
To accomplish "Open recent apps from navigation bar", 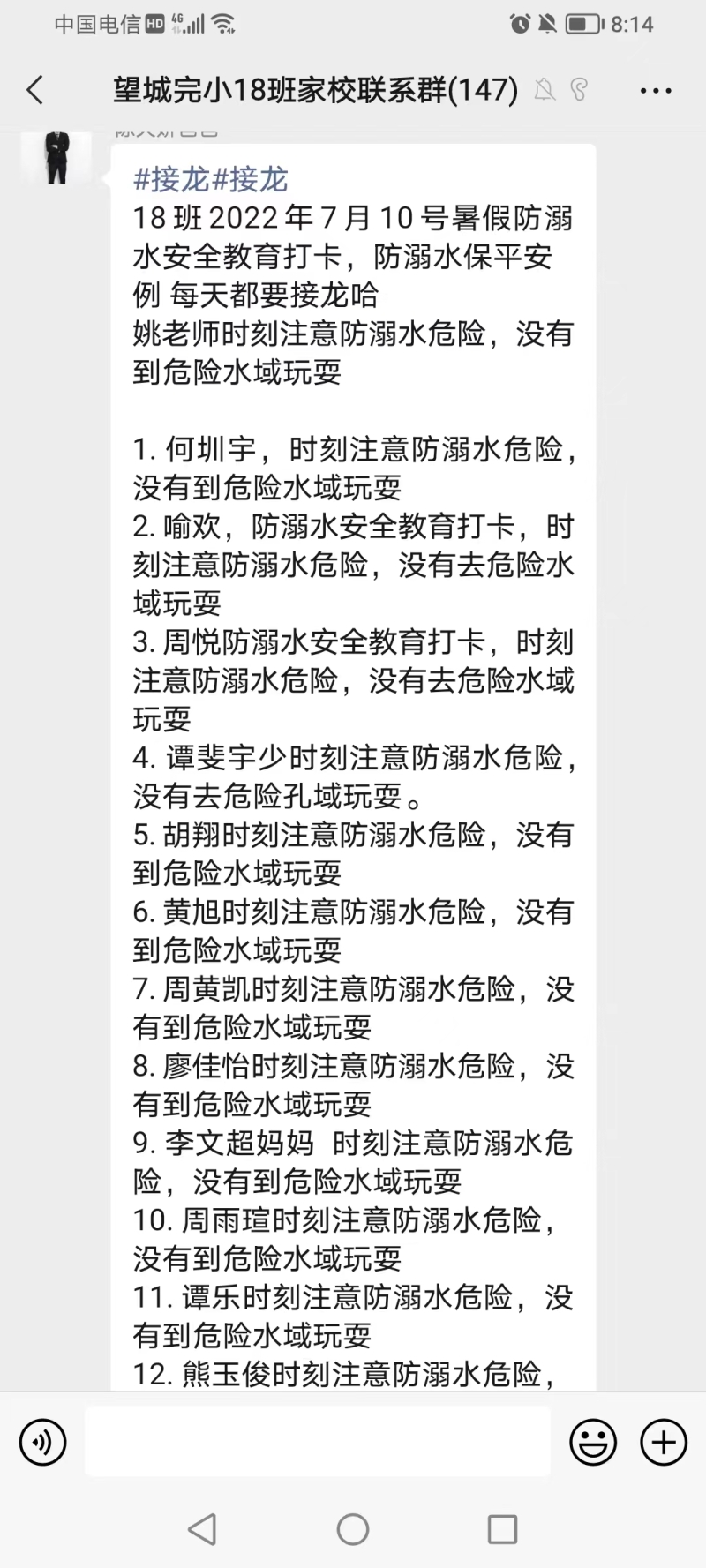I will (502, 1529).
